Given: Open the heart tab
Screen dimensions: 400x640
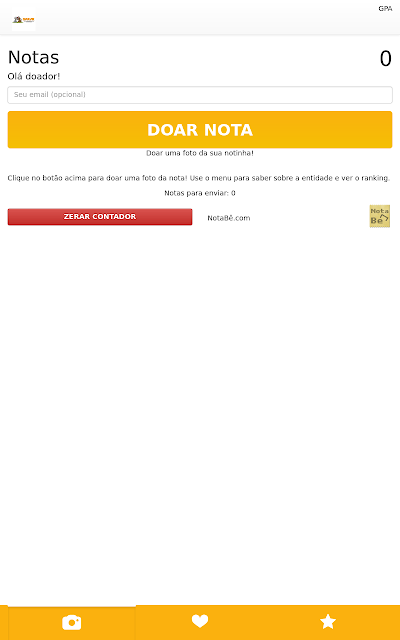Looking at the screenshot, I should point(200,622).
